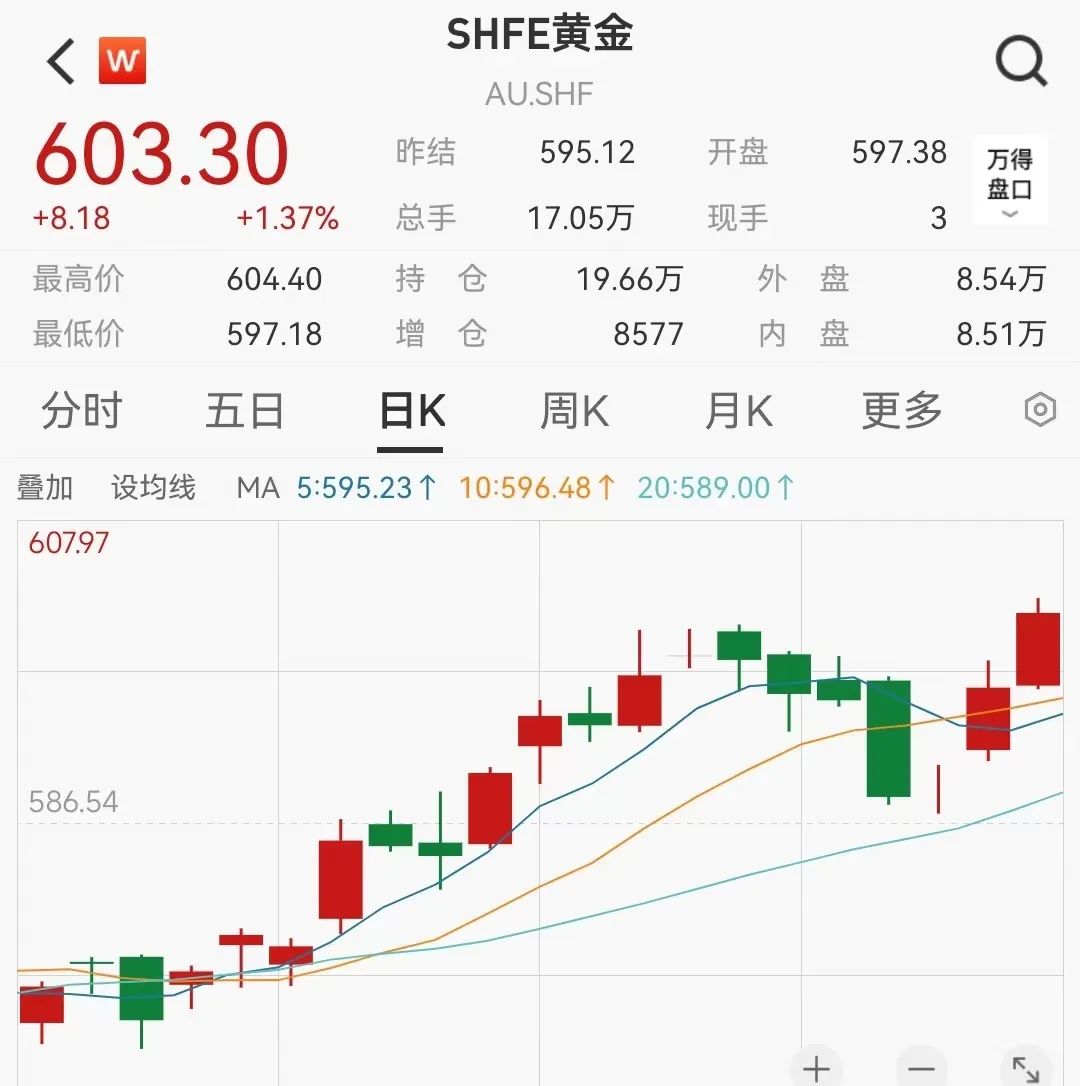The width and height of the screenshot is (1080, 1086).
Task: Select the latest red candlestick on chart
Action: click(1038, 650)
